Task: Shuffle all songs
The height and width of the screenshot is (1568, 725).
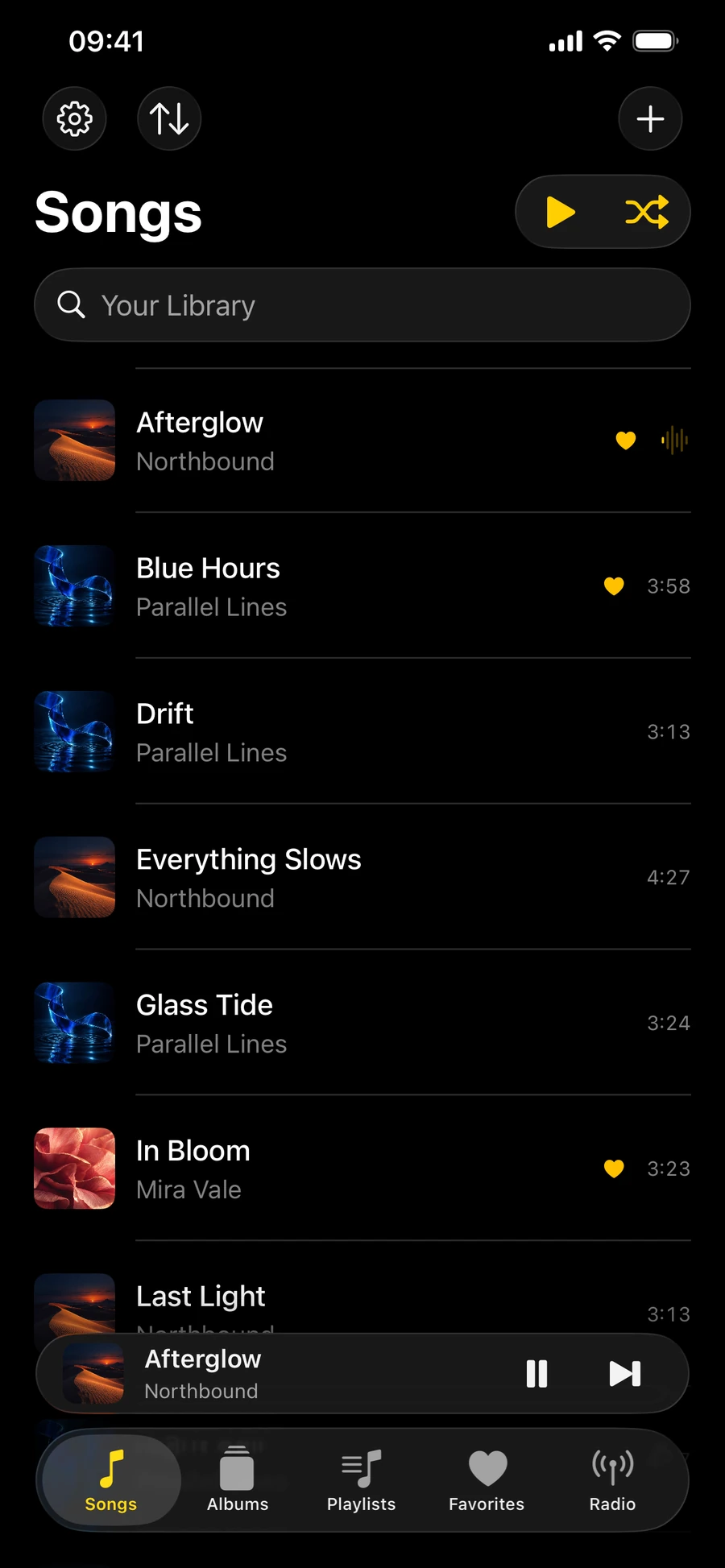Action: click(x=647, y=213)
